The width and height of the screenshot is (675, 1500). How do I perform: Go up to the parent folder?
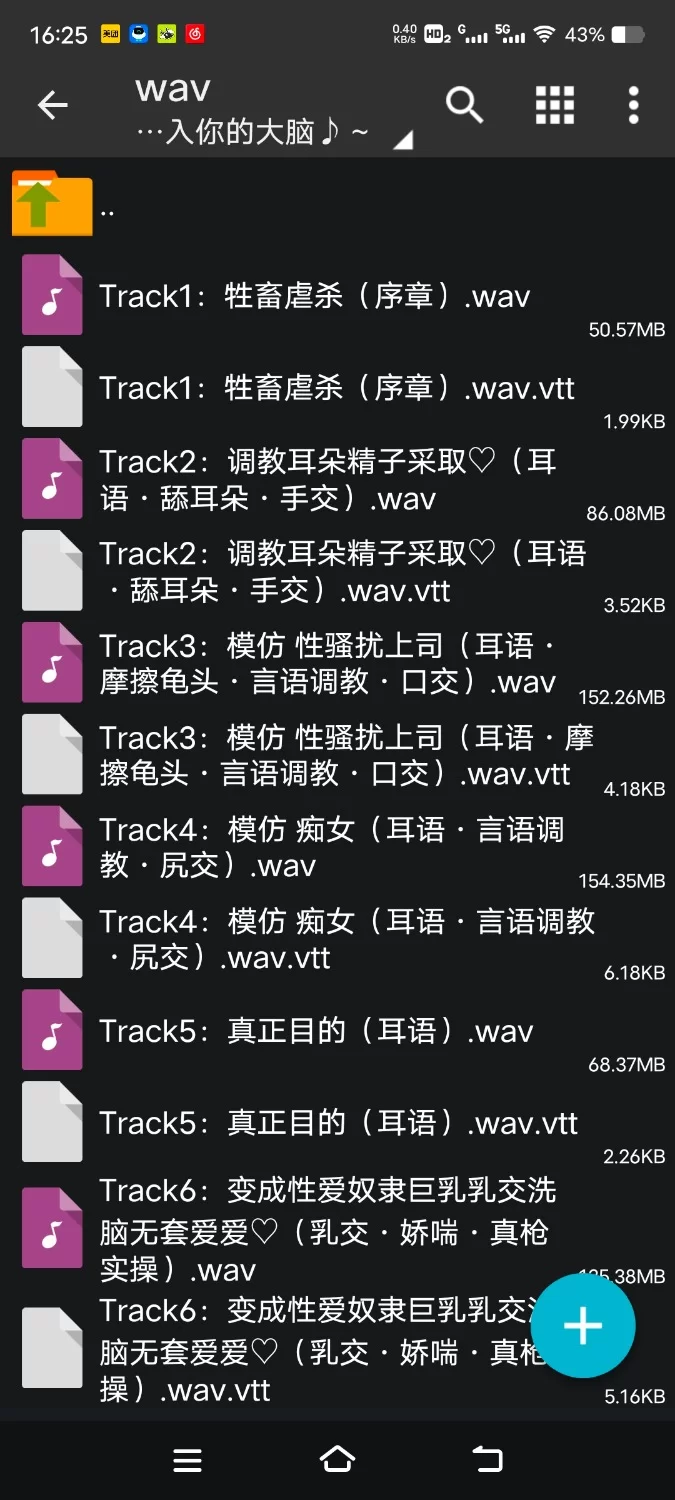(x=53, y=203)
